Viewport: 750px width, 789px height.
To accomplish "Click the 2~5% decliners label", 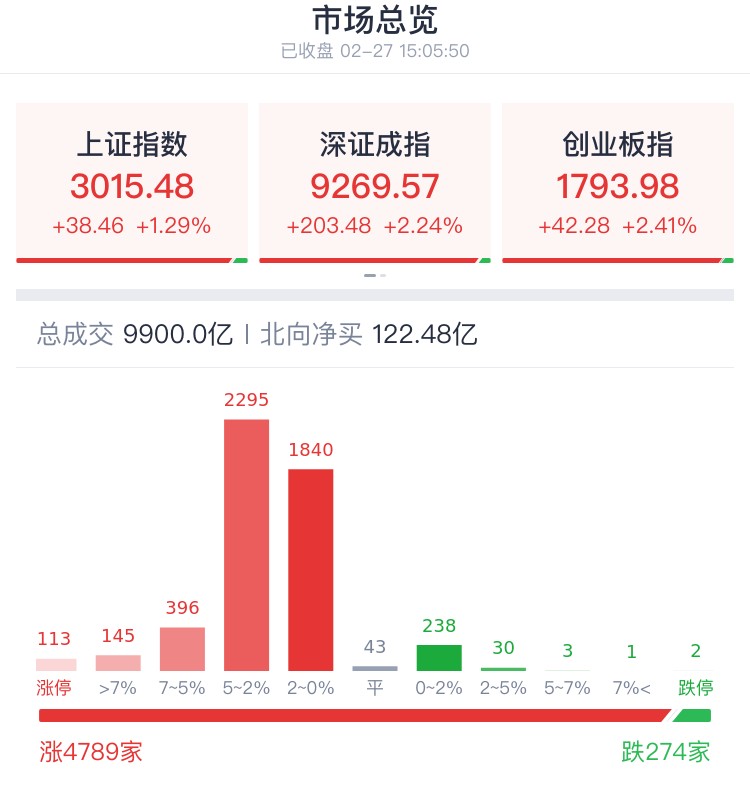I will (503, 688).
